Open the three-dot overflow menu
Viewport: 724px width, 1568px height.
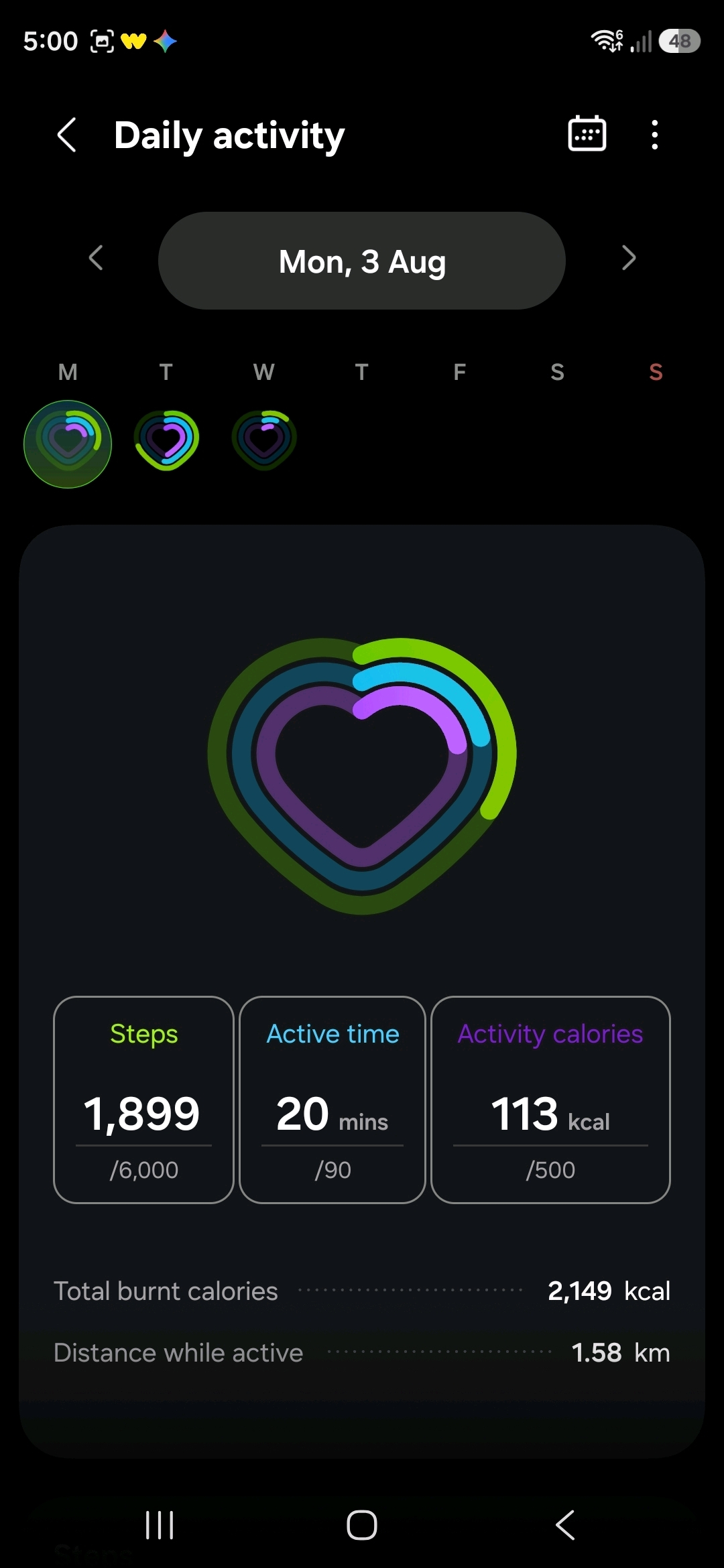point(655,135)
